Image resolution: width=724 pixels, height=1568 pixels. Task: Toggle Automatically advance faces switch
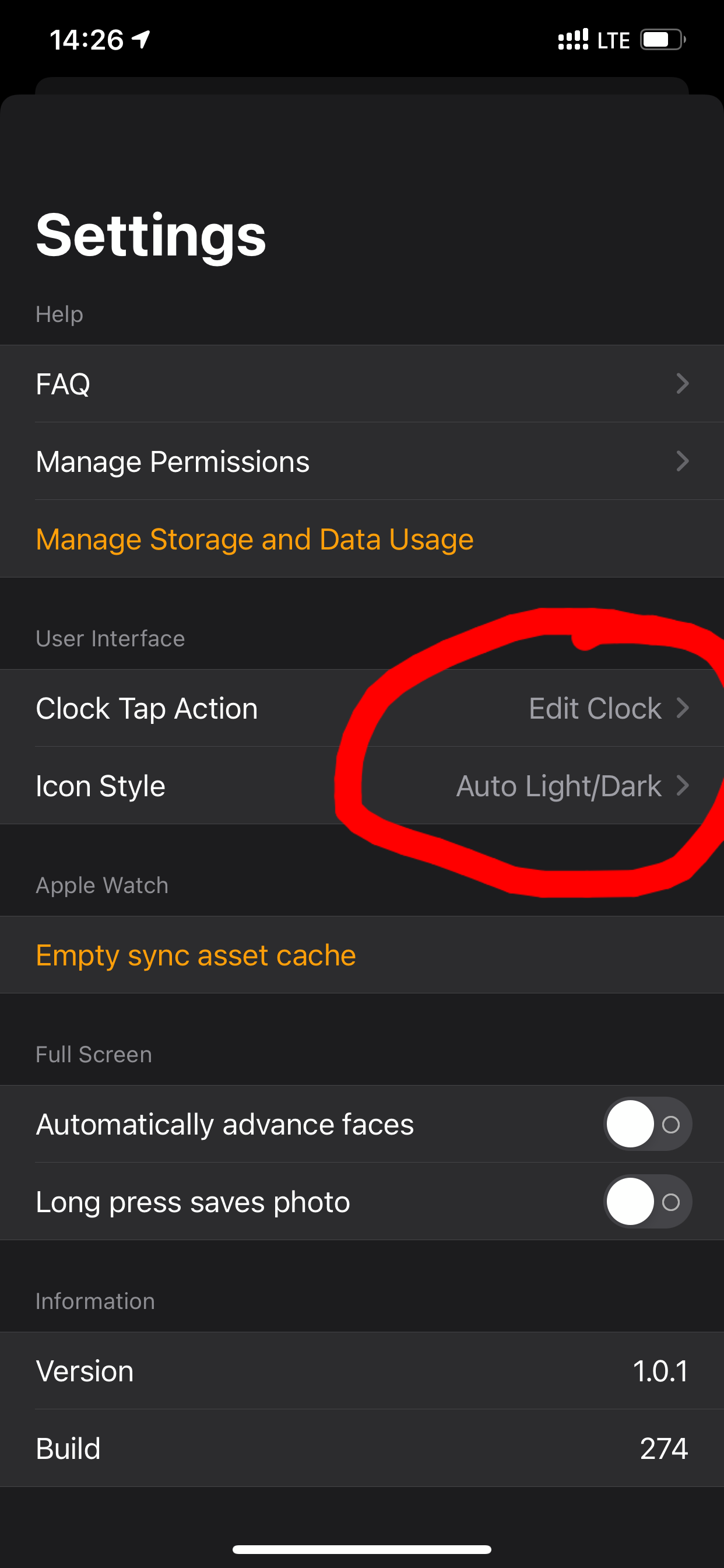(x=647, y=1123)
